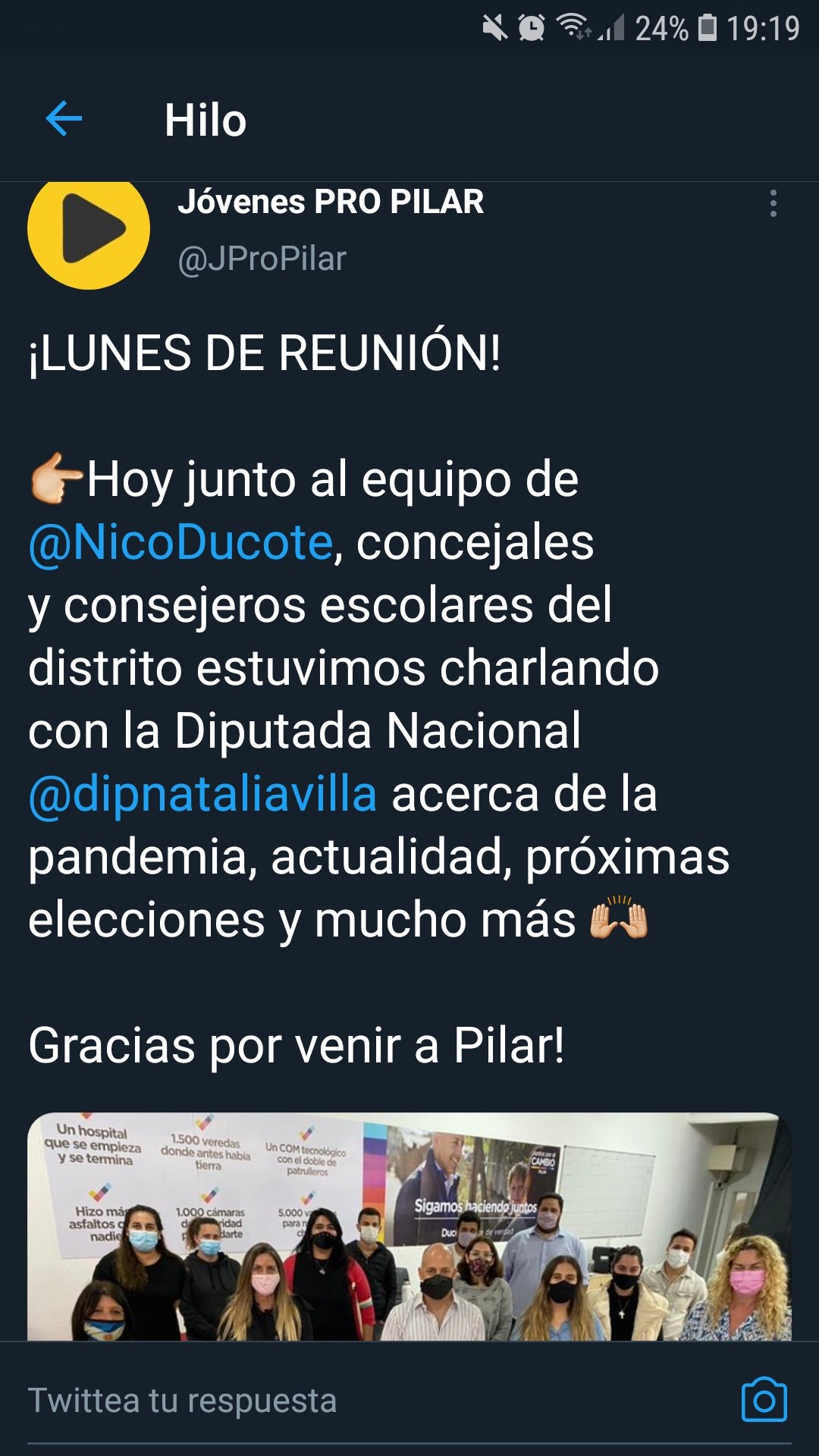Open the @dipnataliavilla mention
The width and height of the screenshot is (819, 1456).
[x=202, y=794]
